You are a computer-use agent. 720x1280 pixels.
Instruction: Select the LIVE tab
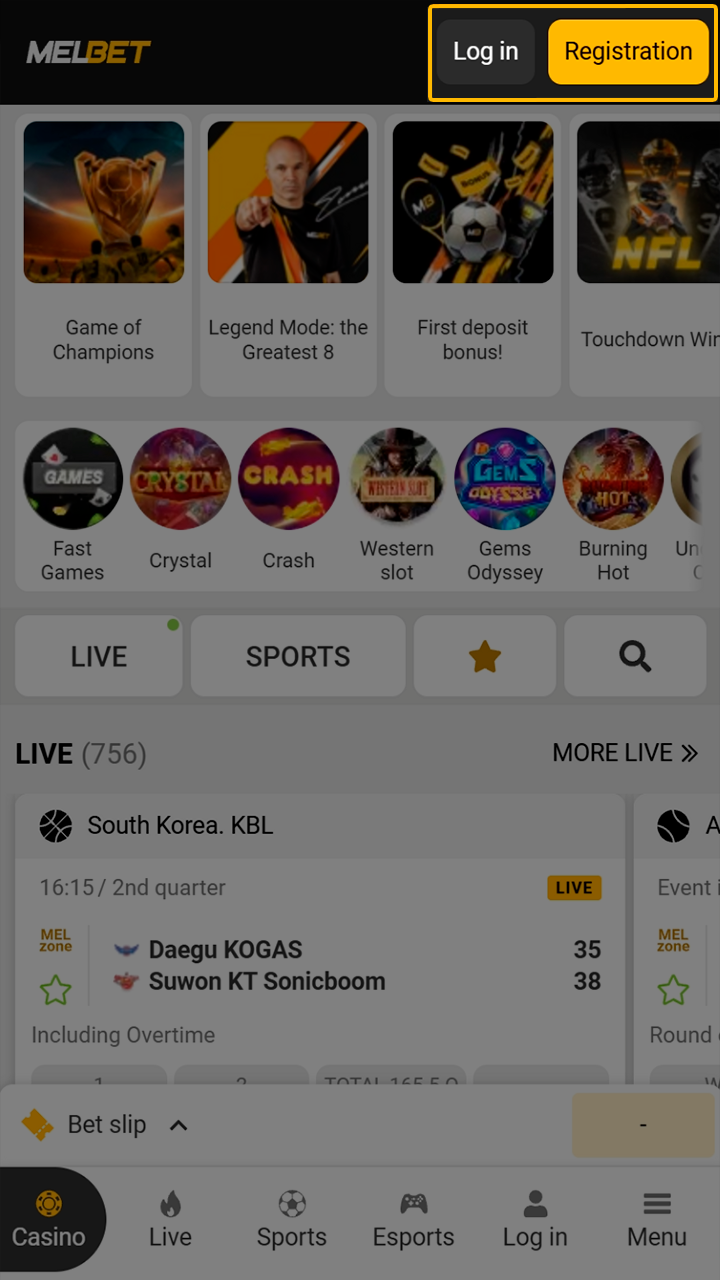click(x=98, y=656)
